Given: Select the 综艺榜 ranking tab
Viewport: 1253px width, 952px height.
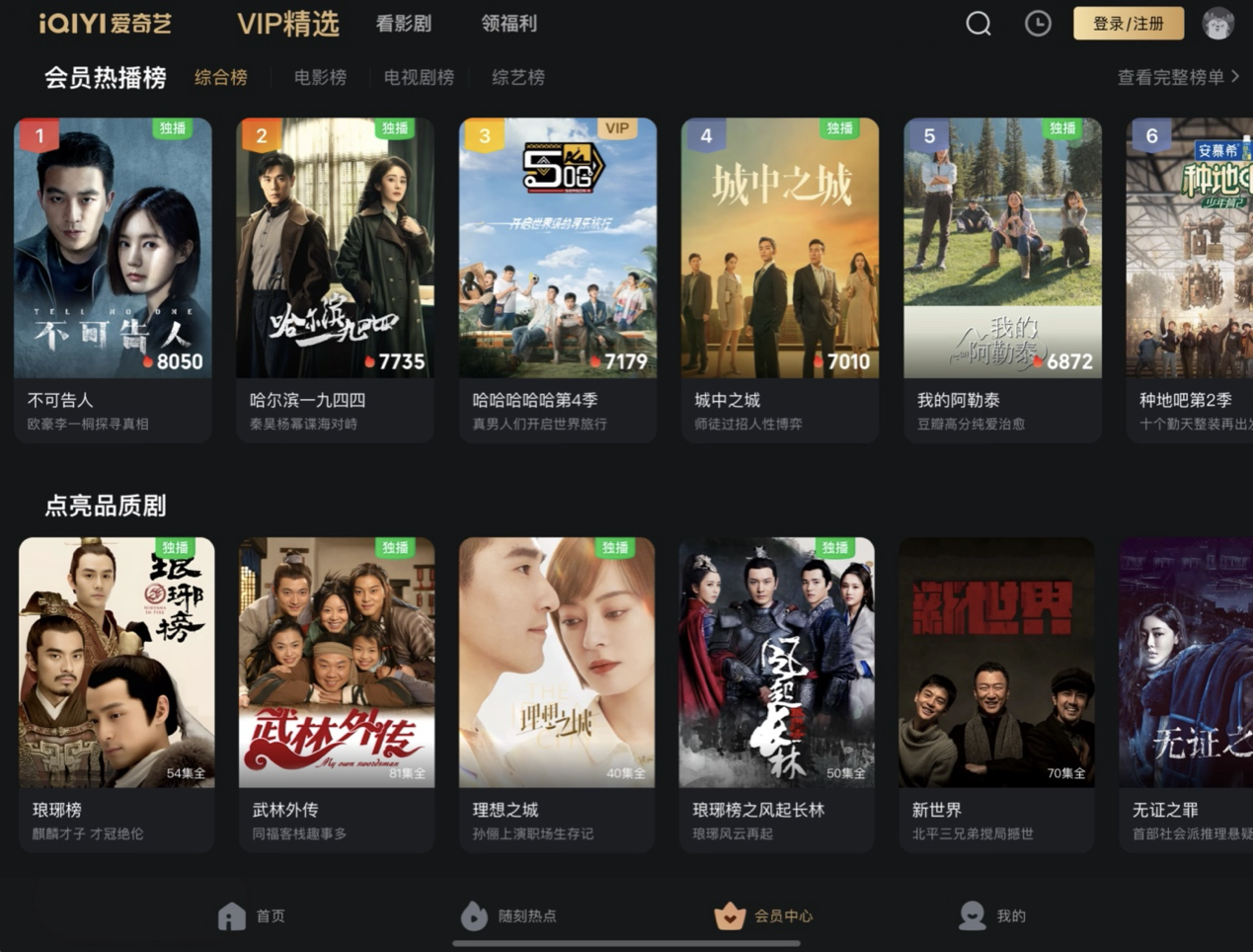Looking at the screenshot, I should point(518,77).
